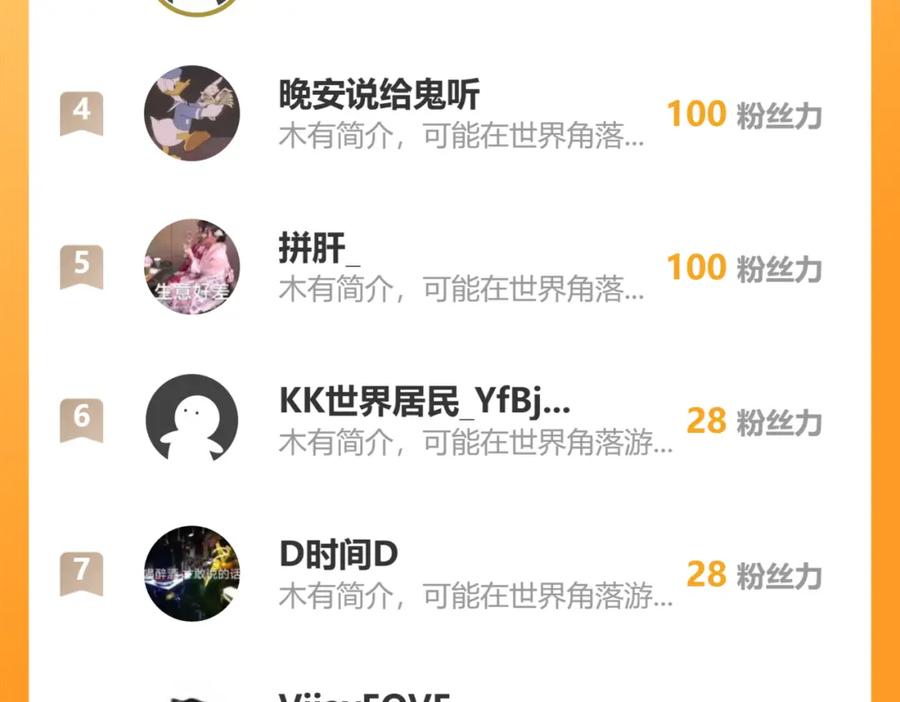
Task: Open 晚安说给鬼听's profile row
Action: (x=379, y=96)
